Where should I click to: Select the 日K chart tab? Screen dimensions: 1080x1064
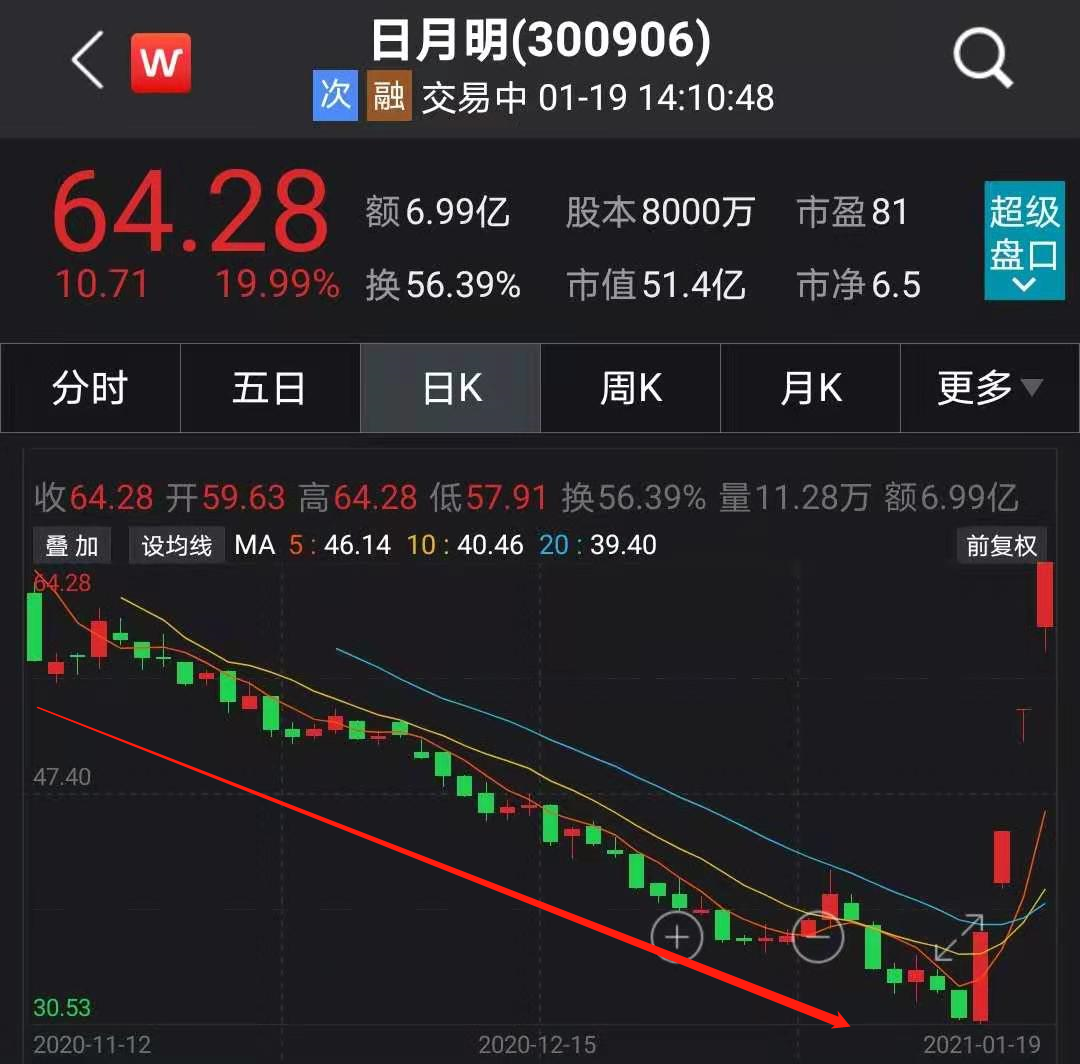451,388
